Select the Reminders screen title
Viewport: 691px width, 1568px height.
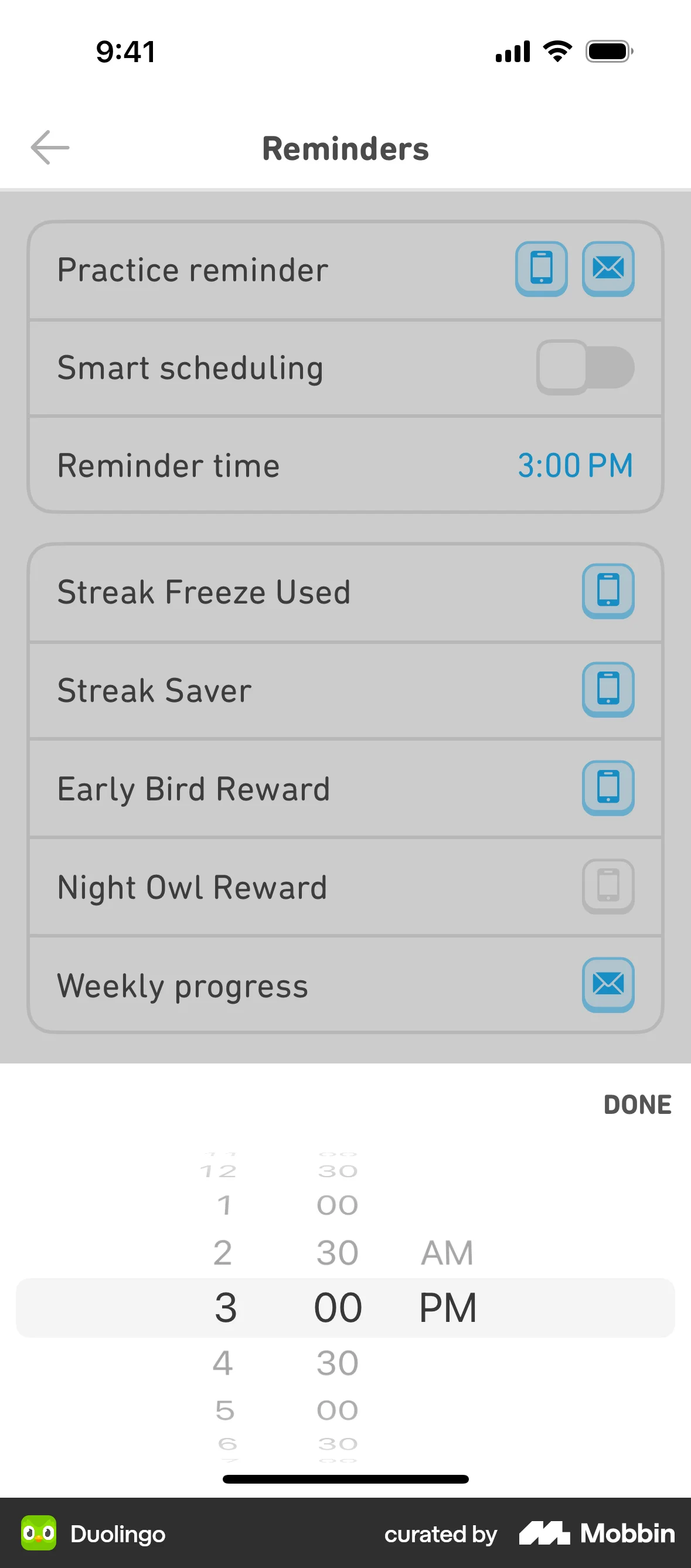pos(345,147)
